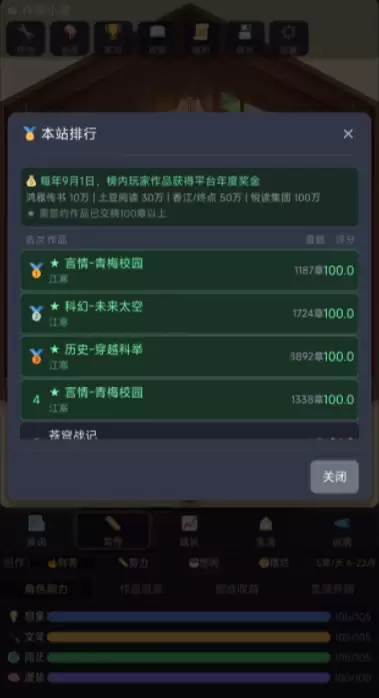Open the 历史-穿越科举 ranking entry
Screen dimensions: 379x698
[190, 357]
